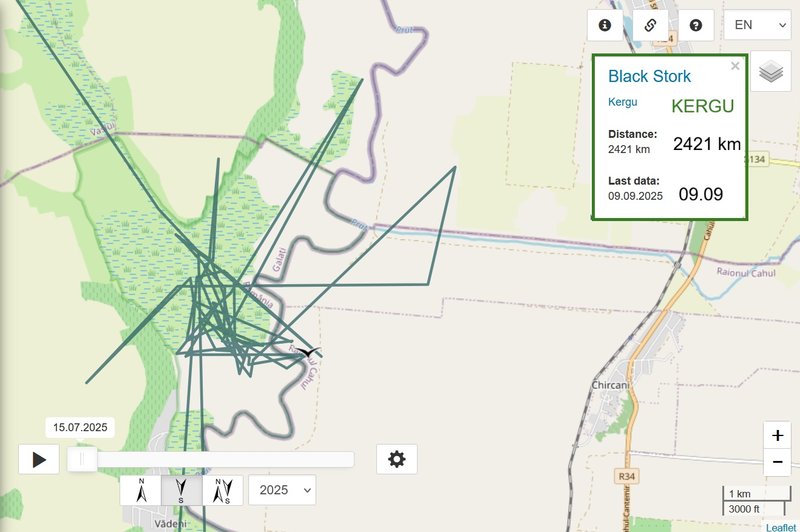
Task: Open the map layers control
Action: (x=770, y=72)
